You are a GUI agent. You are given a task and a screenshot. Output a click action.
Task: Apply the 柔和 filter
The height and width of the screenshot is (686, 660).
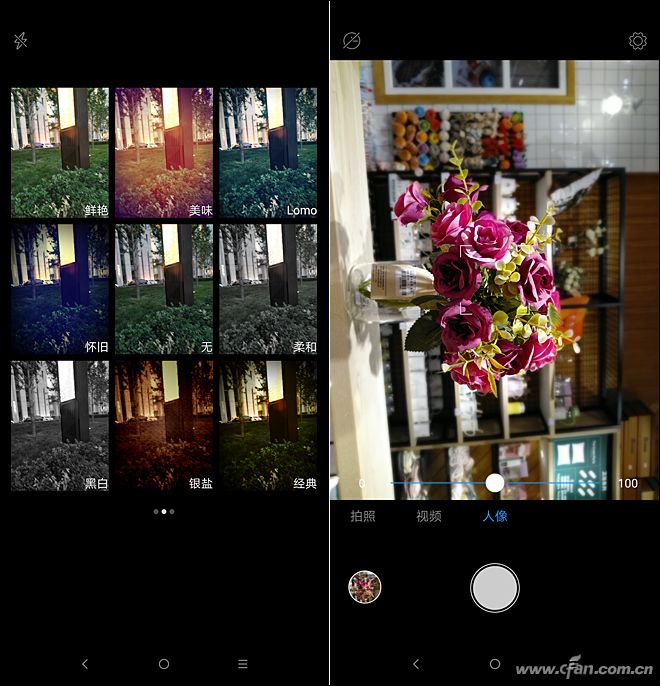click(268, 289)
